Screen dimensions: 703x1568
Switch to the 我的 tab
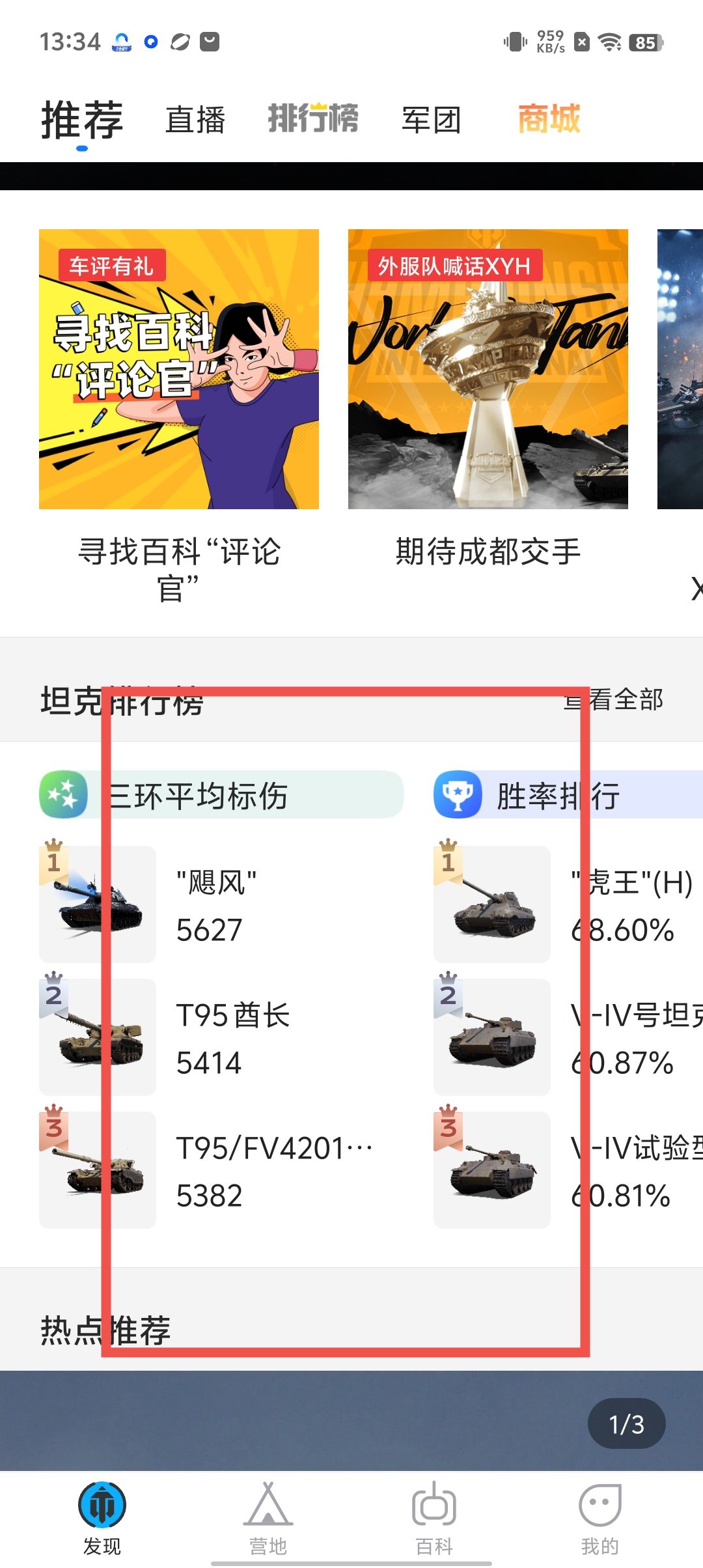[x=600, y=1519]
